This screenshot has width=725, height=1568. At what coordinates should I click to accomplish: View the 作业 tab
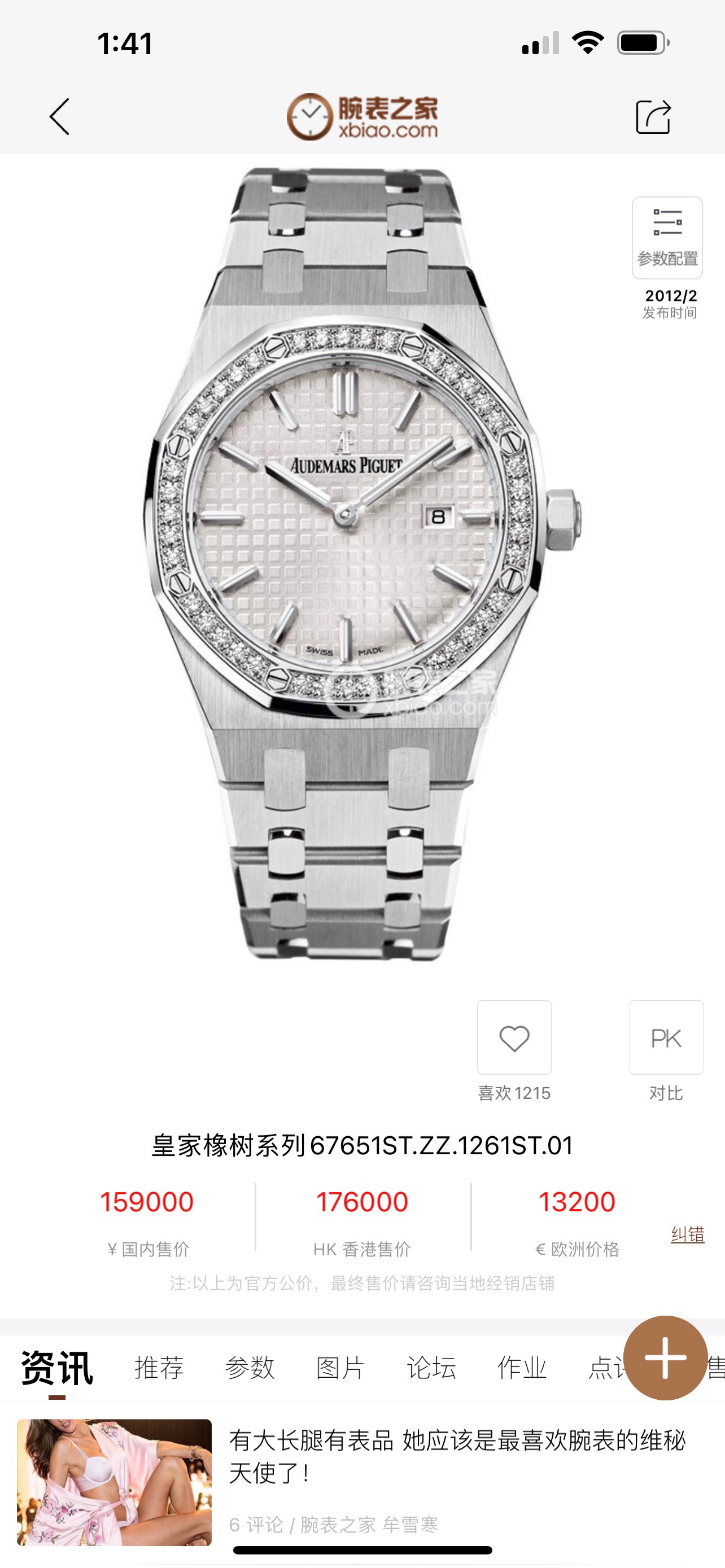[522, 1367]
